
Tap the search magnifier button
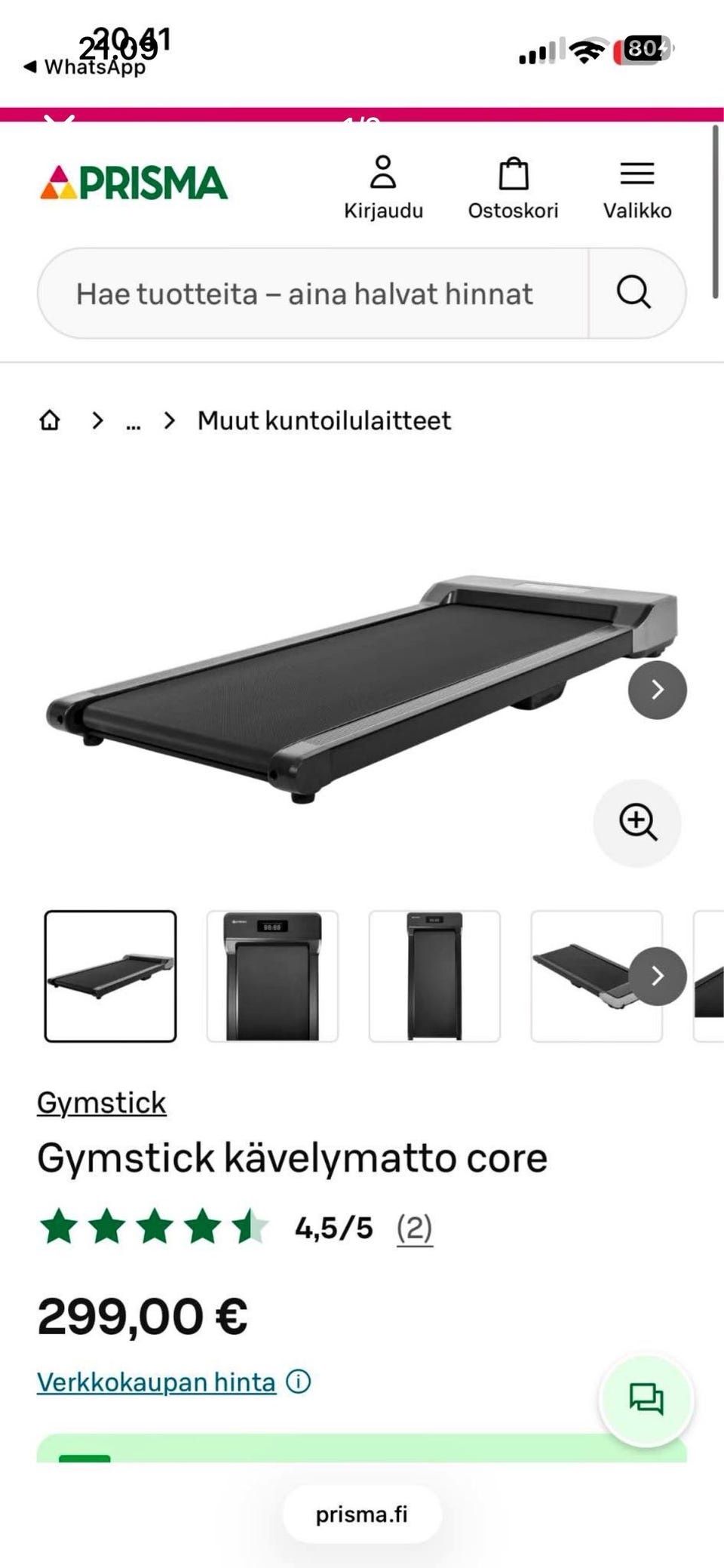coord(635,293)
